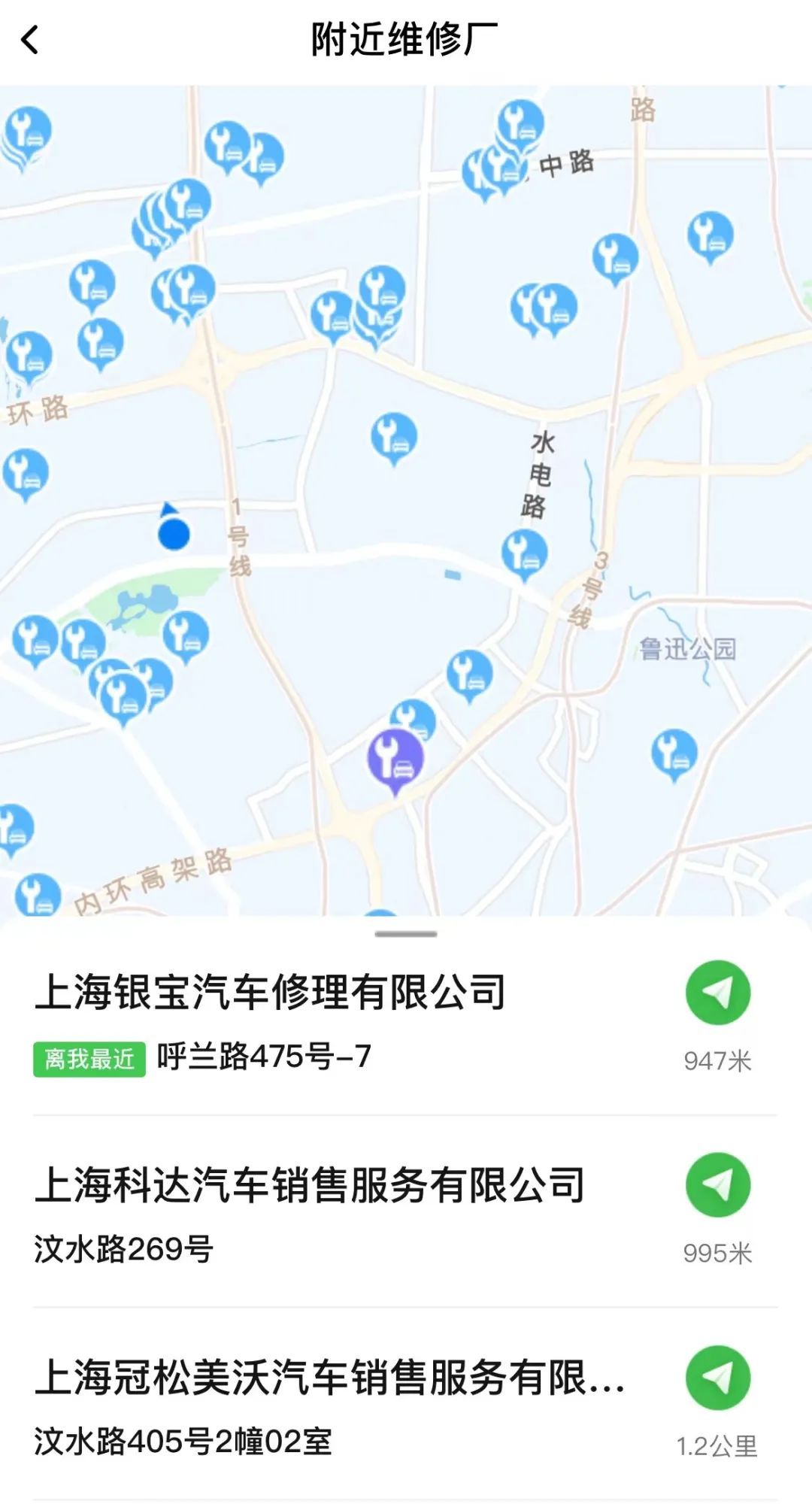
Task: Go back from 附近维修厂 page
Action: (x=30, y=40)
